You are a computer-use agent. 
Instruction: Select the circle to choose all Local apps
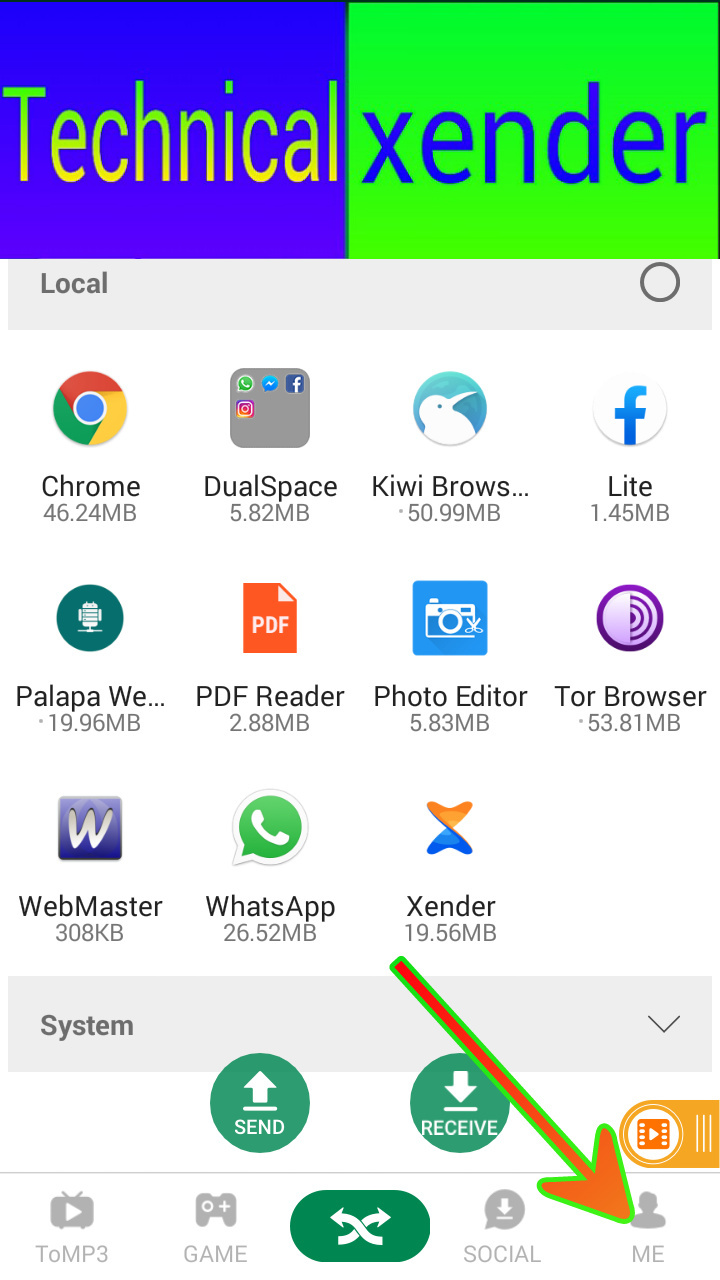(660, 283)
